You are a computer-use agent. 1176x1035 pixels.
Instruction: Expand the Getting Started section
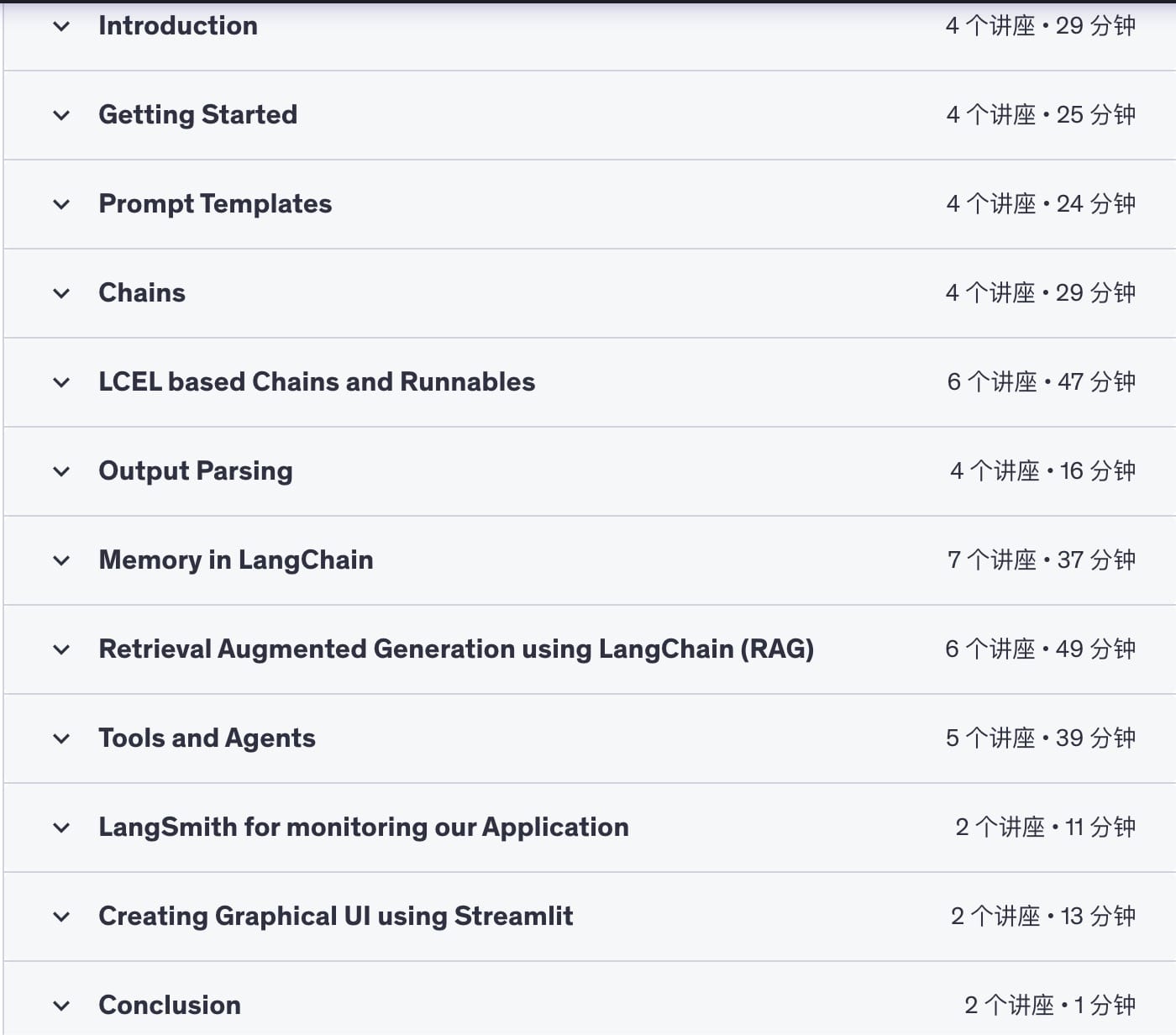pos(197,115)
